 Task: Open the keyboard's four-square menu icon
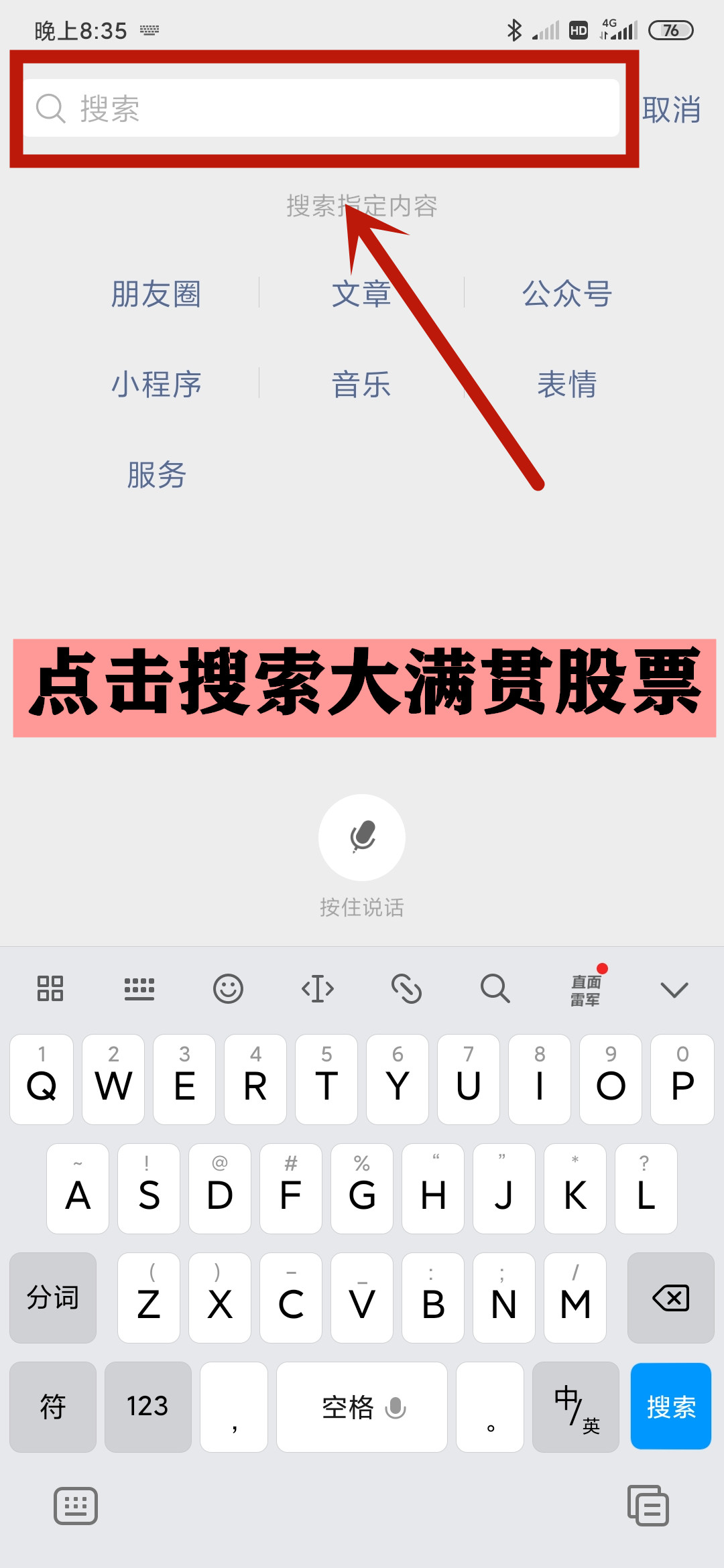50,988
